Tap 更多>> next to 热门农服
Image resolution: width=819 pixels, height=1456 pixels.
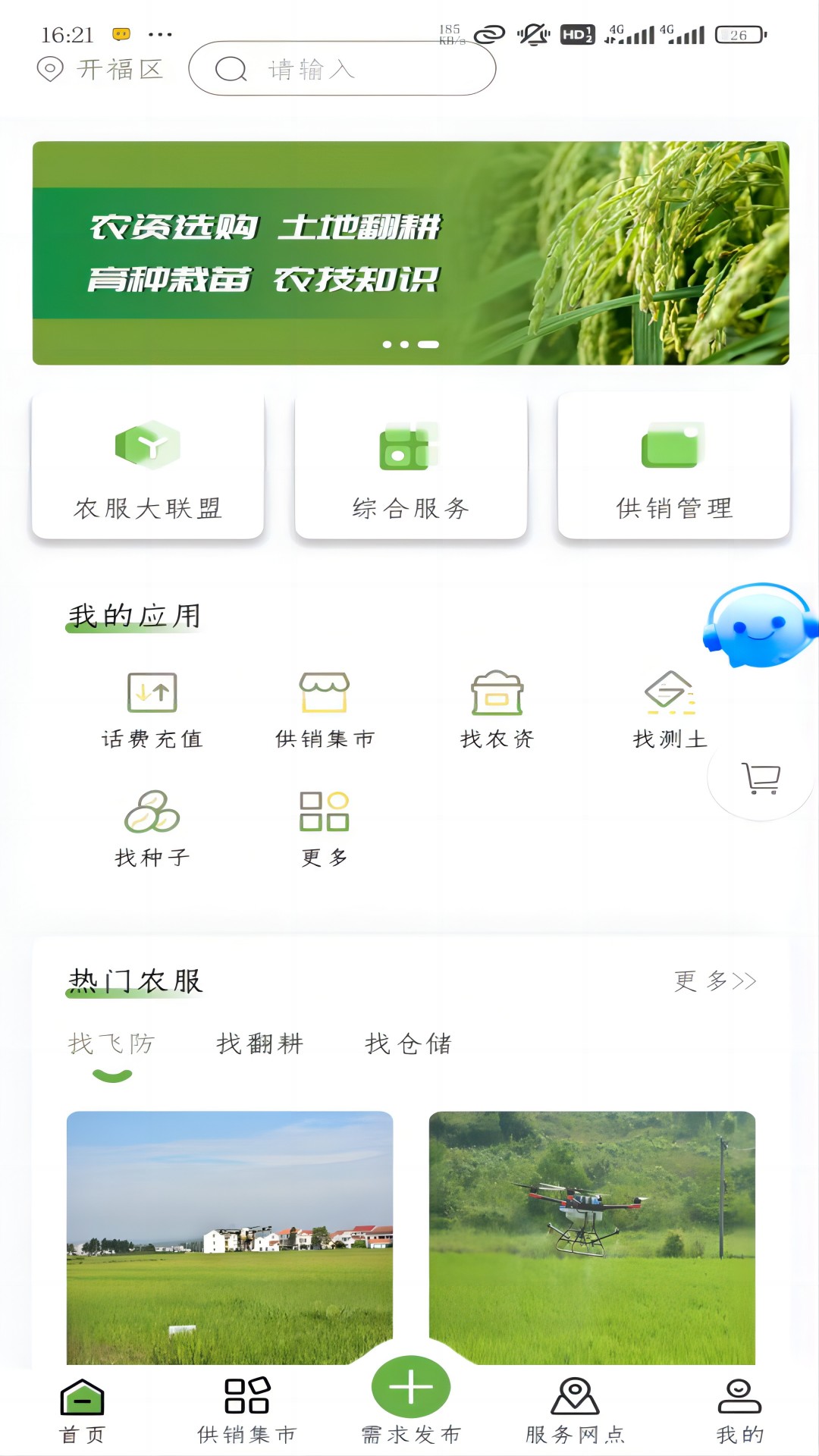click(714, 981)
